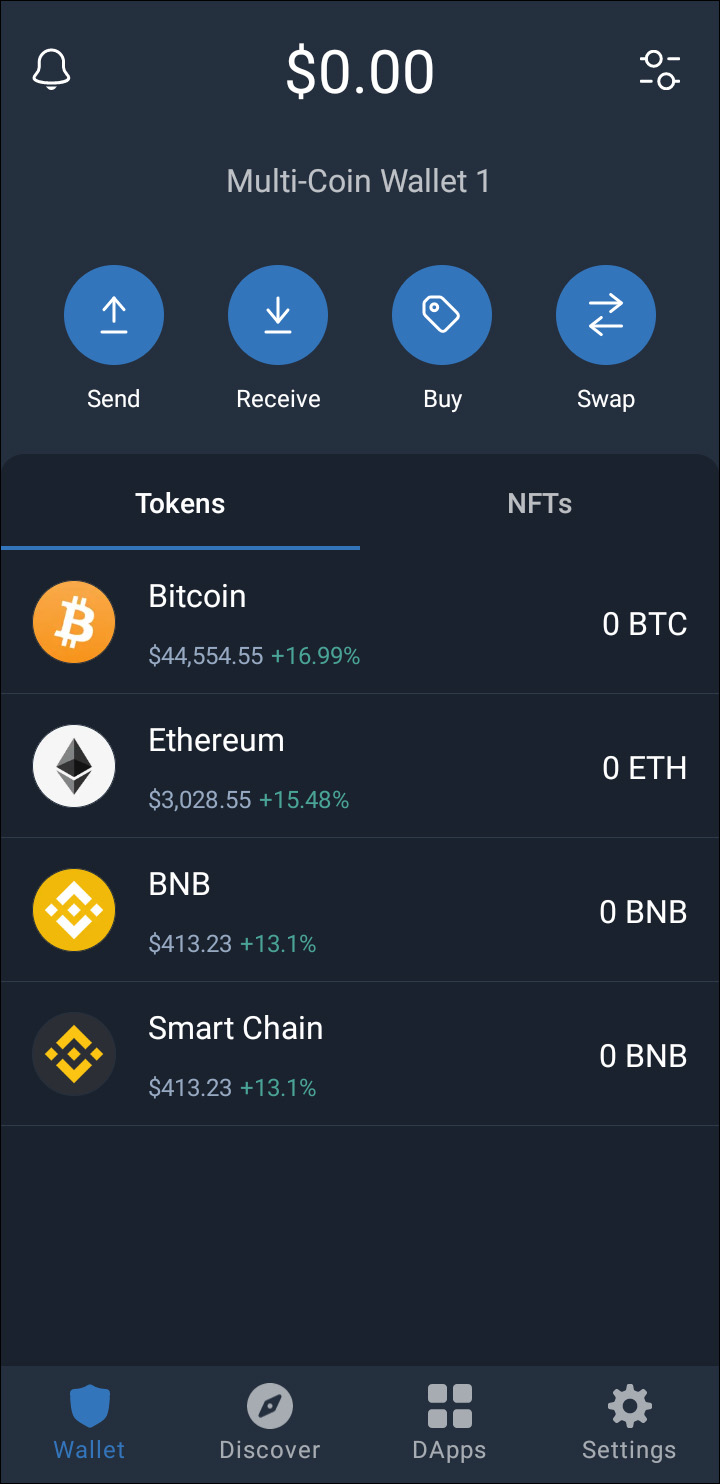720x1484 pixels.
Task: Go to the Wallet tab
Action: 90,1424
